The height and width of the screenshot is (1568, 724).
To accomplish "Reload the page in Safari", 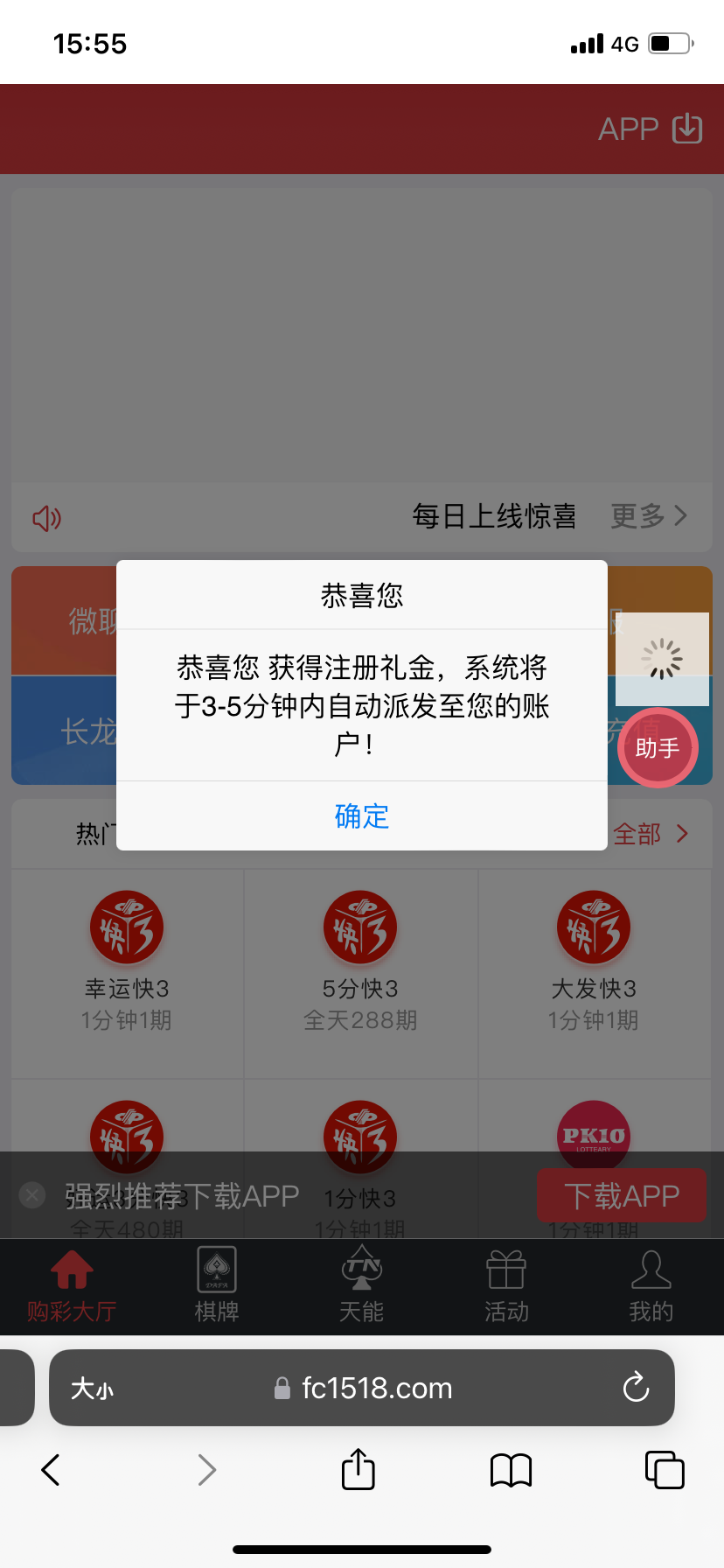I will pyautogui.click(x=636, y=1388).
